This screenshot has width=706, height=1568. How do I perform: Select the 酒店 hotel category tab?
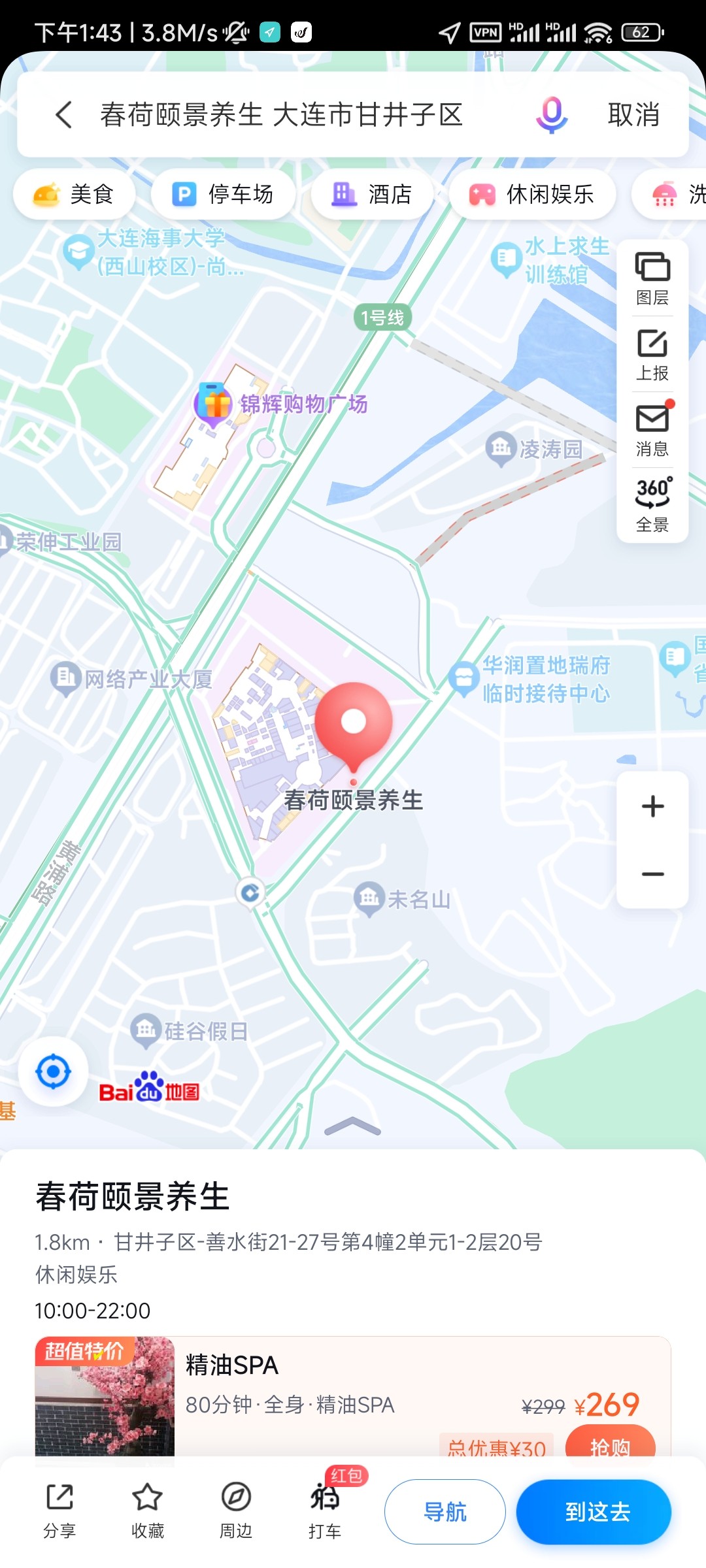[372, 193]
